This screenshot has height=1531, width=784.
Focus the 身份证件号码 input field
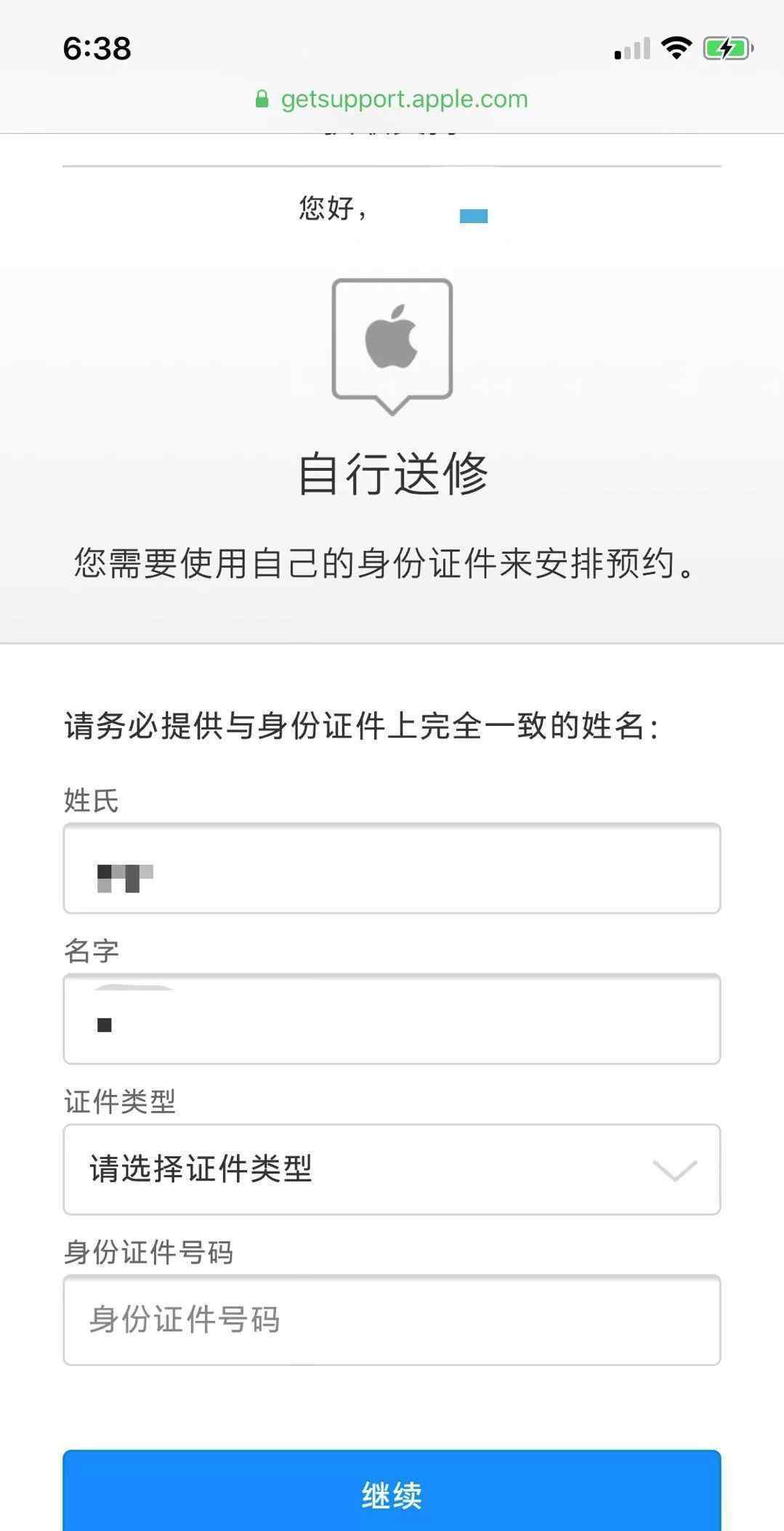point(392,1320)
